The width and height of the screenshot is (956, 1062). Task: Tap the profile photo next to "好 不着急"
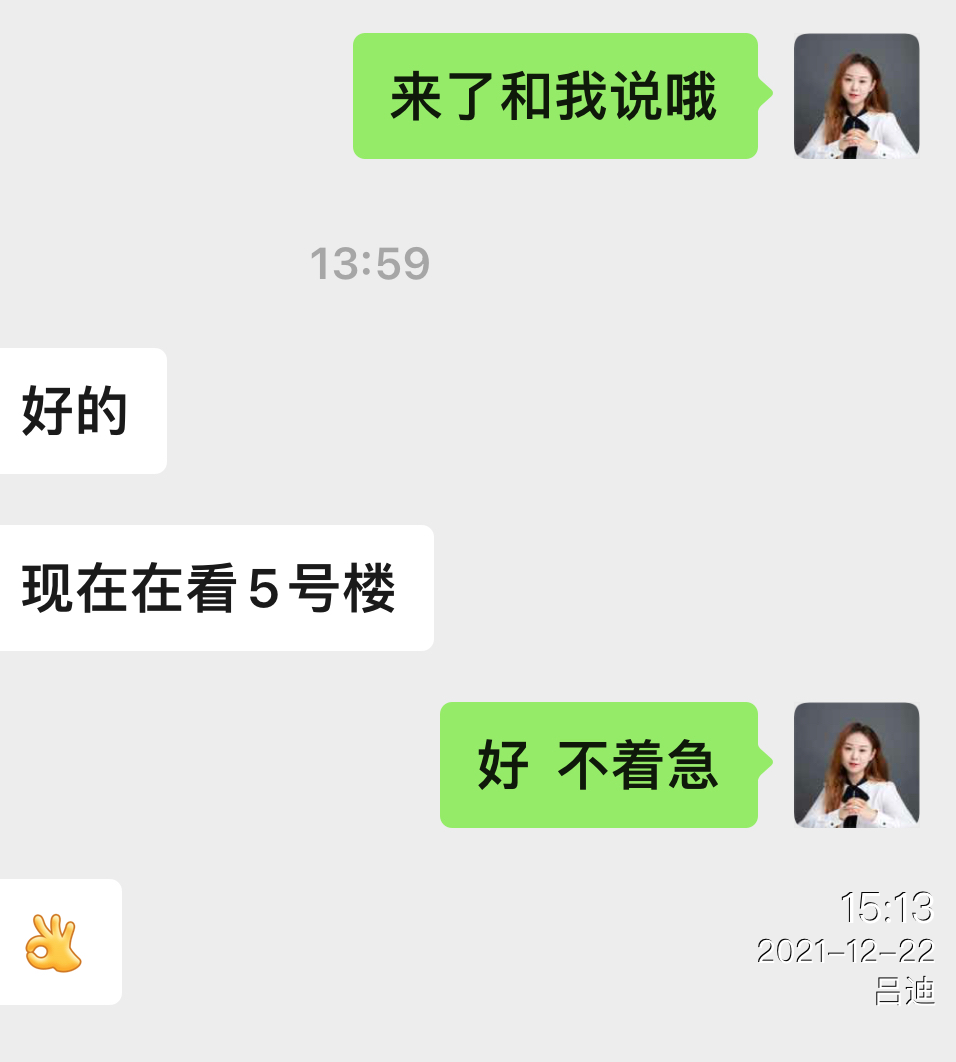[x=856, y=765]
